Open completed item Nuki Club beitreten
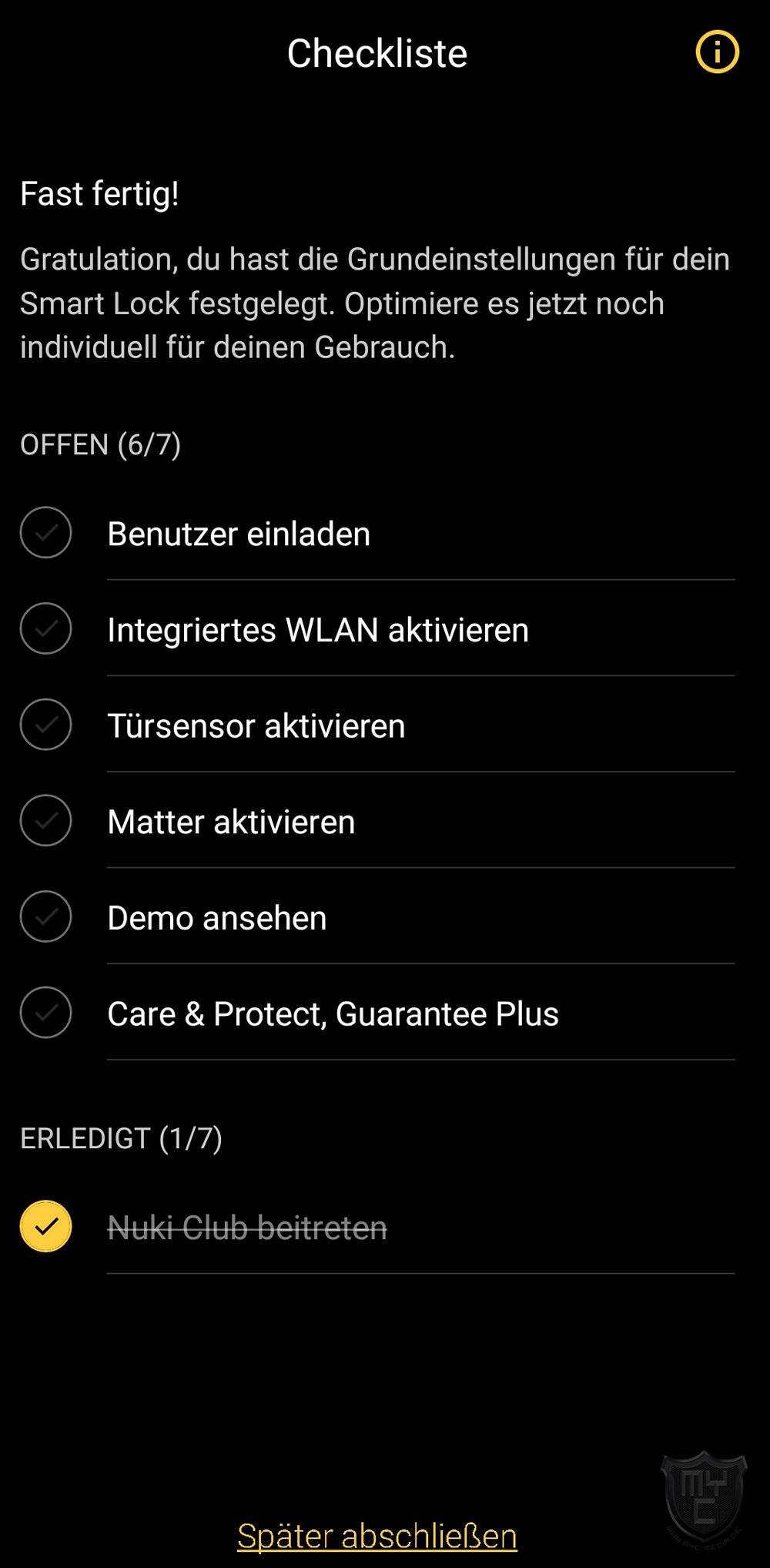This screenshot has height=1568, width=770. point(377,1227)
